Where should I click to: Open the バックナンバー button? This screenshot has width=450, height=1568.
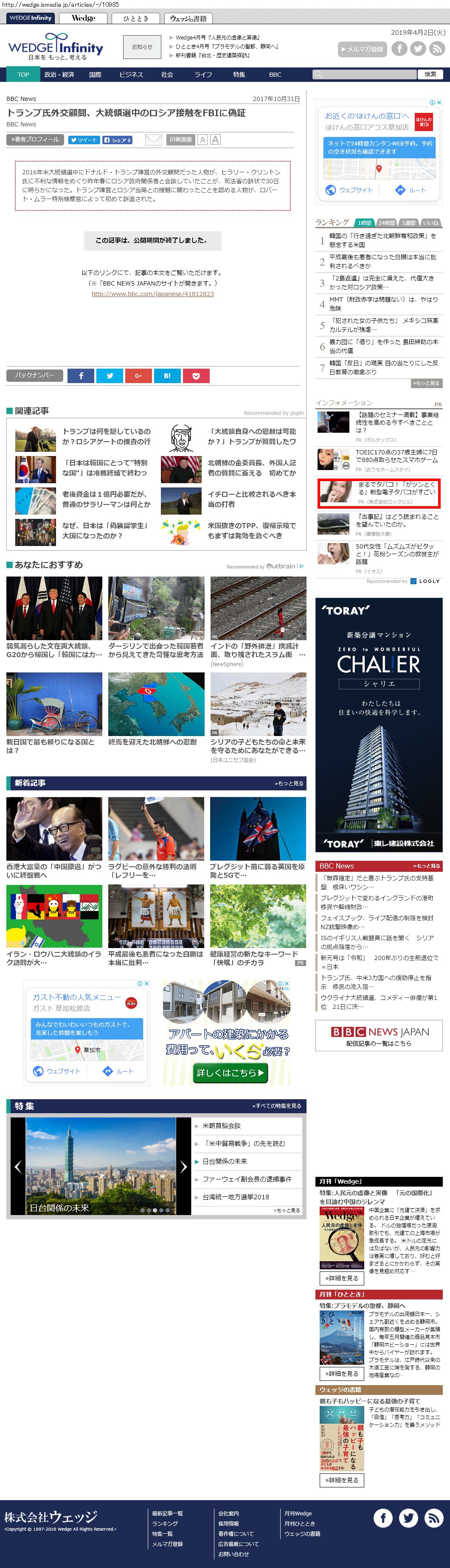pos(35,375)
